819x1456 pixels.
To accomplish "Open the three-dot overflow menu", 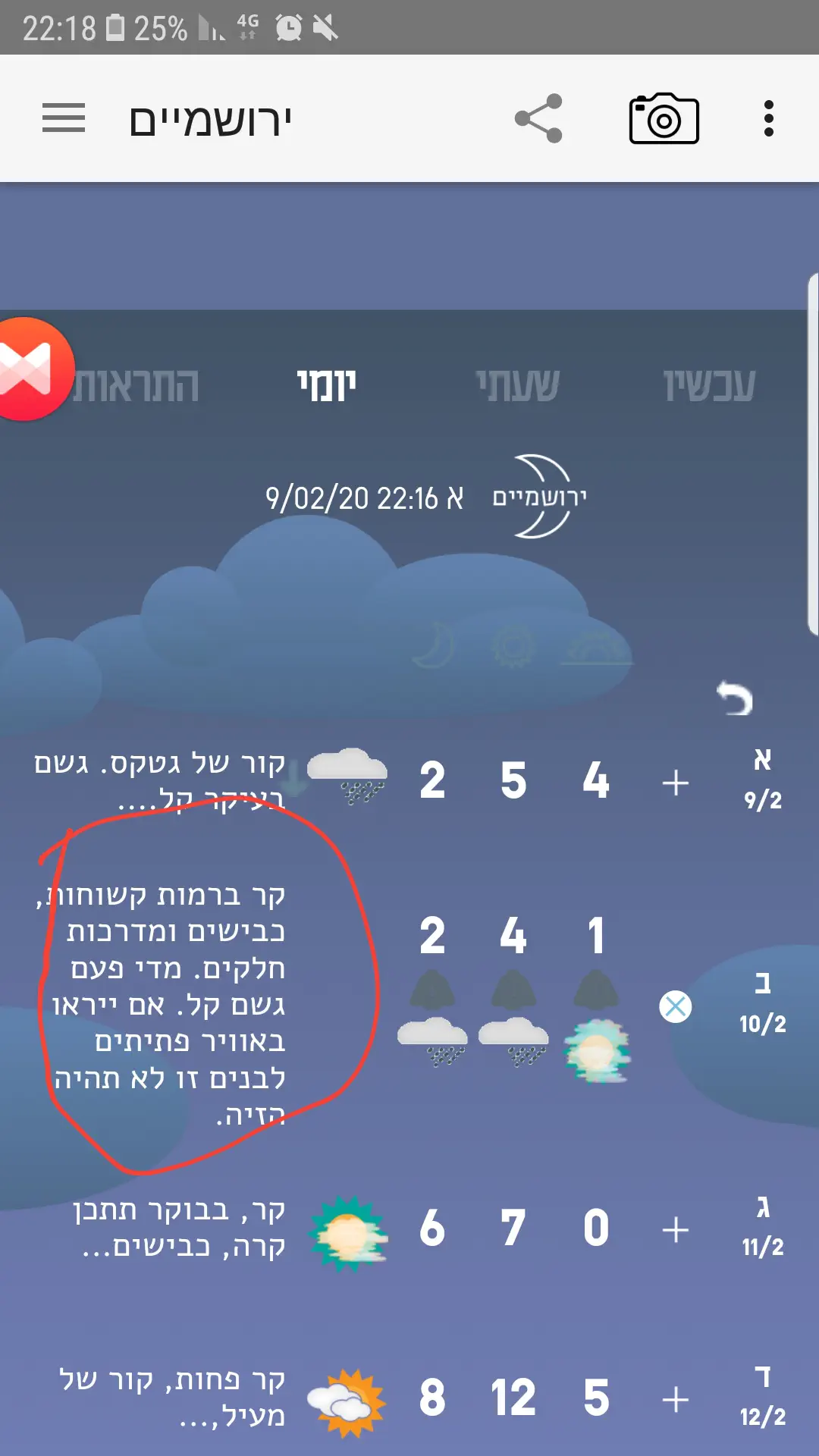I will [768, 119].
